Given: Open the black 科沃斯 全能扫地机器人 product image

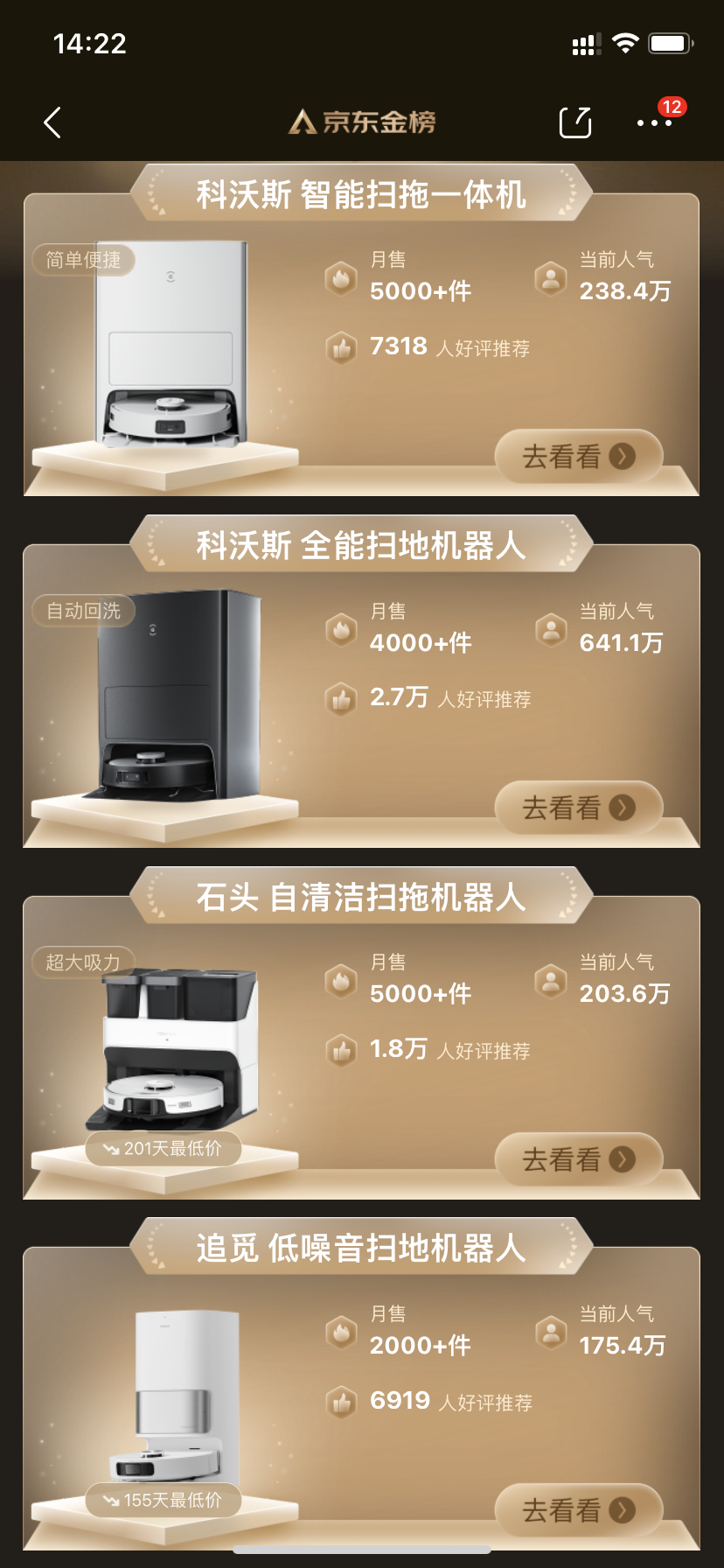Looking at the screenshot, I should point(178,696).
